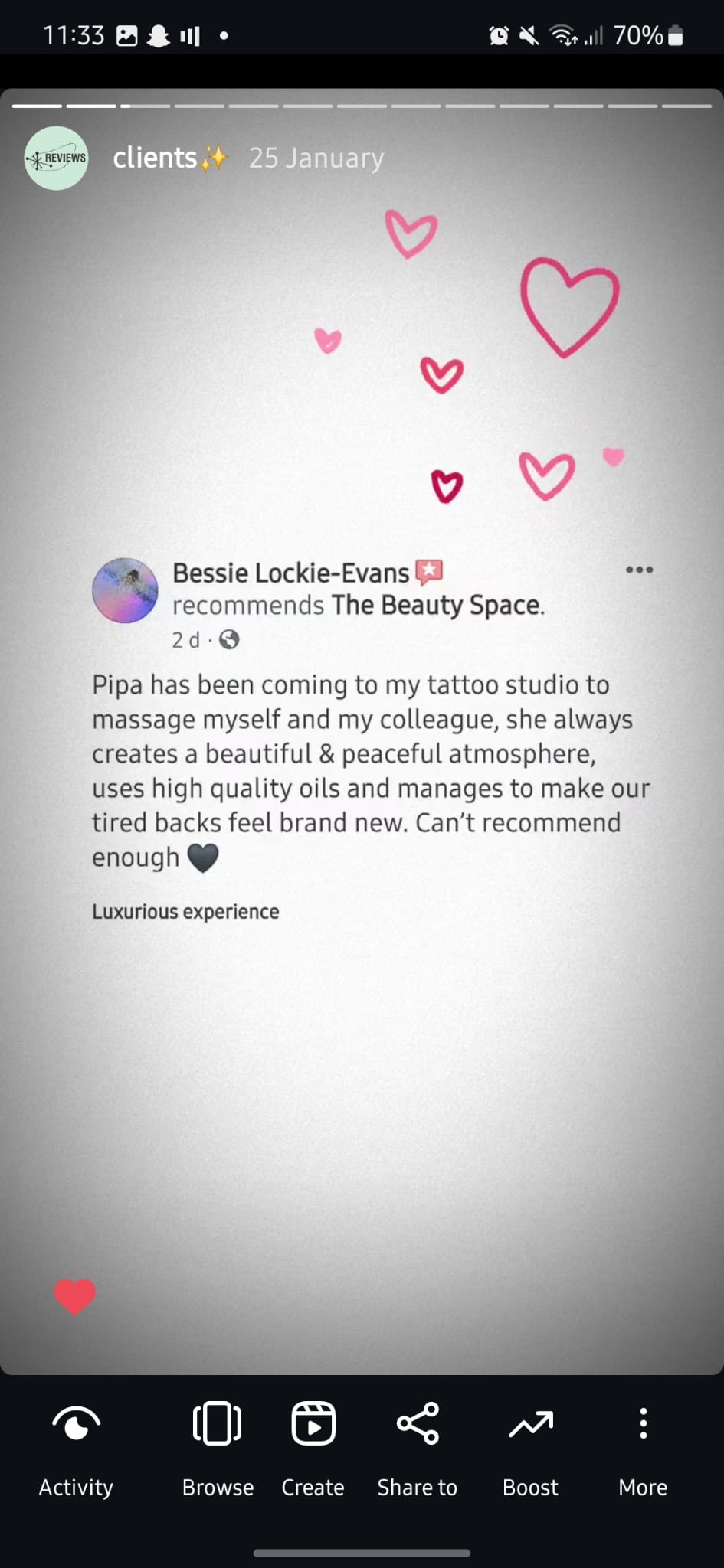Browse the highlight stories
This screenshot has width=724, height=1568.
[x=218, y=1447]
